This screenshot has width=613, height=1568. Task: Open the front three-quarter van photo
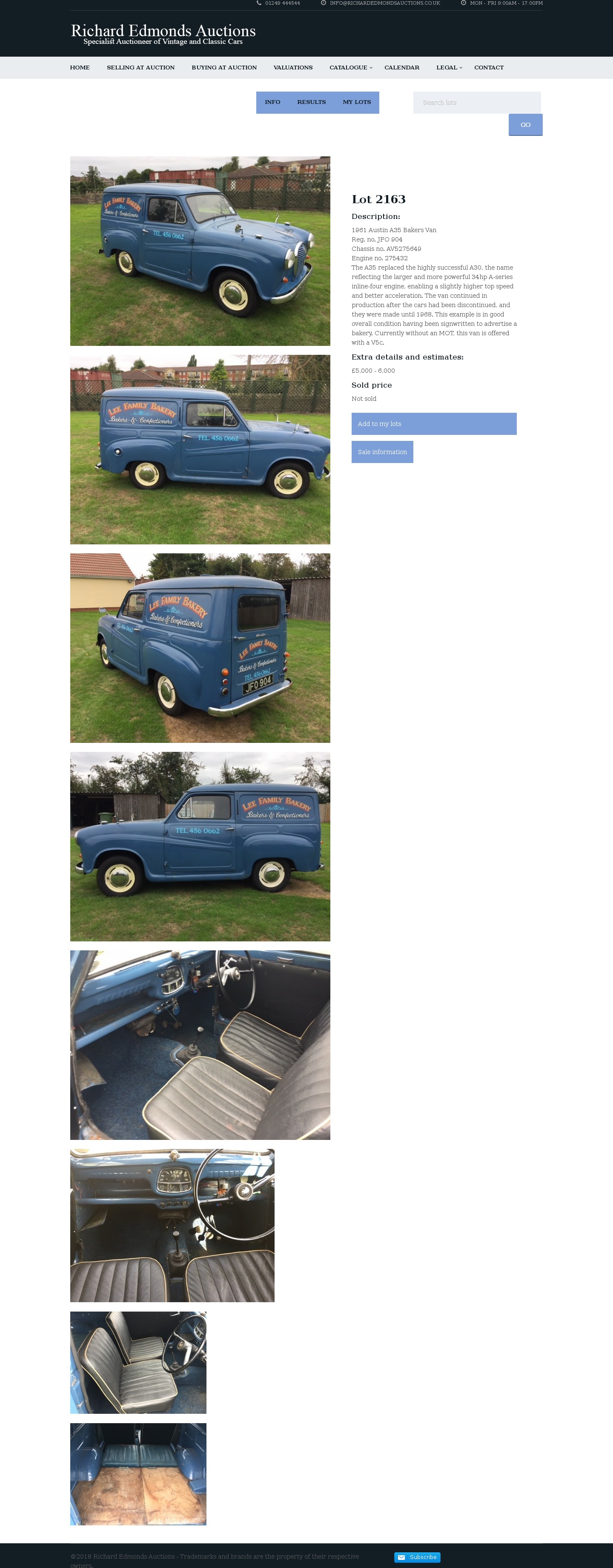pos(200,251)
